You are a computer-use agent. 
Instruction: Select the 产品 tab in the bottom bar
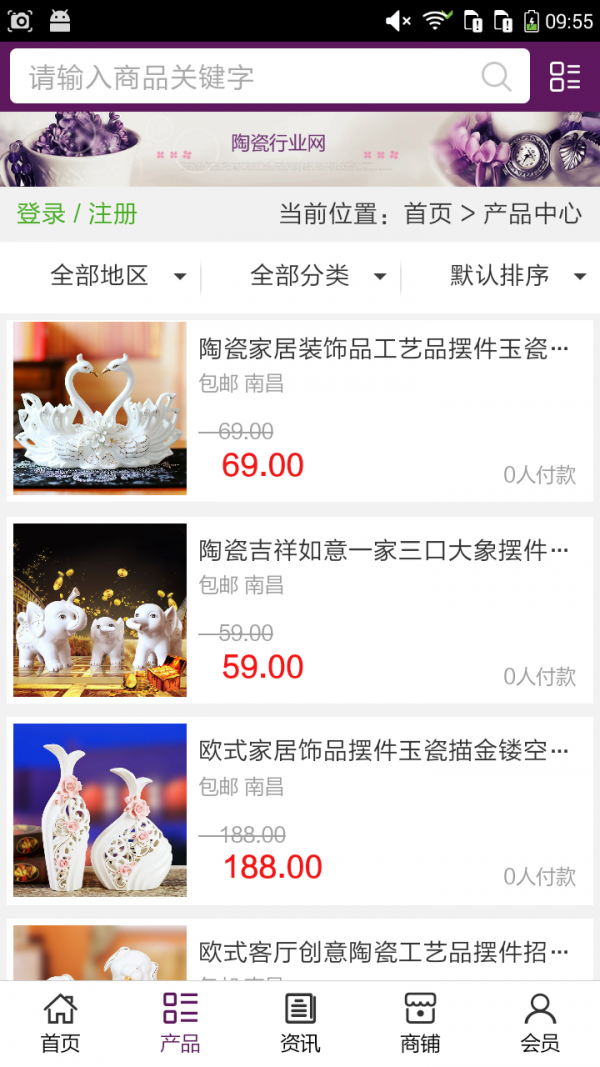(x=180, y=1023)
